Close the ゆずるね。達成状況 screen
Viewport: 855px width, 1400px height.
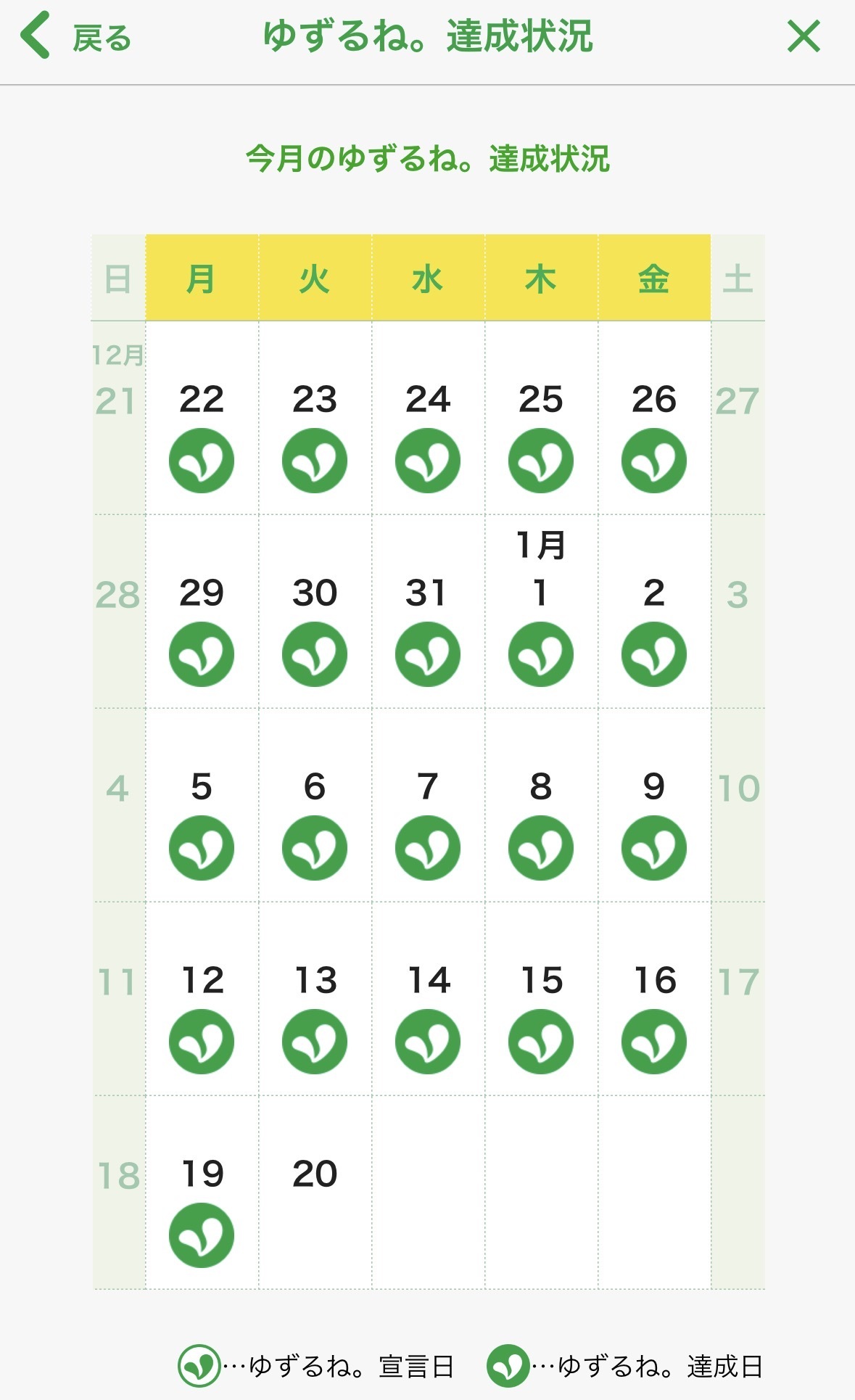coord(803,36)
